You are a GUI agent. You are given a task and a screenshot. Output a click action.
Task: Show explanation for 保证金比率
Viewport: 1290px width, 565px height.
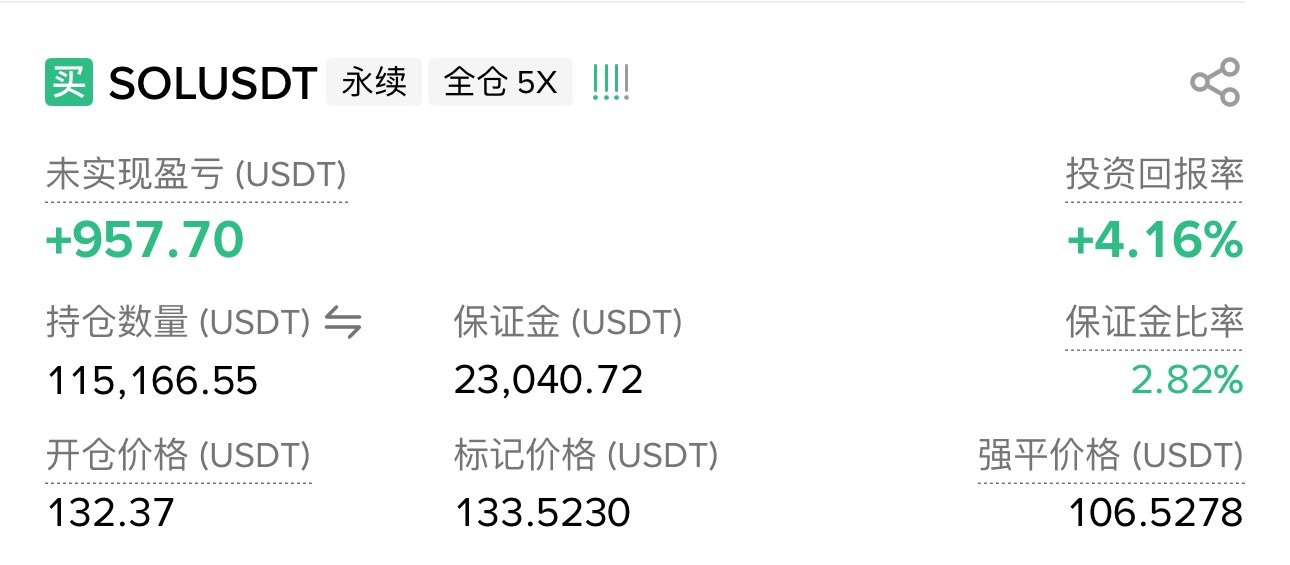point(1154,323)
